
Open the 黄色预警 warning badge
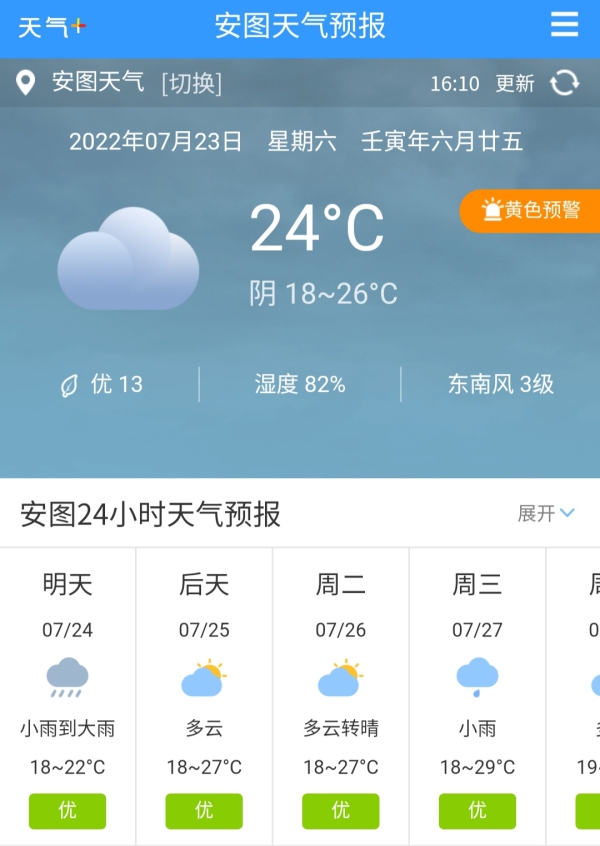[531, 210]
